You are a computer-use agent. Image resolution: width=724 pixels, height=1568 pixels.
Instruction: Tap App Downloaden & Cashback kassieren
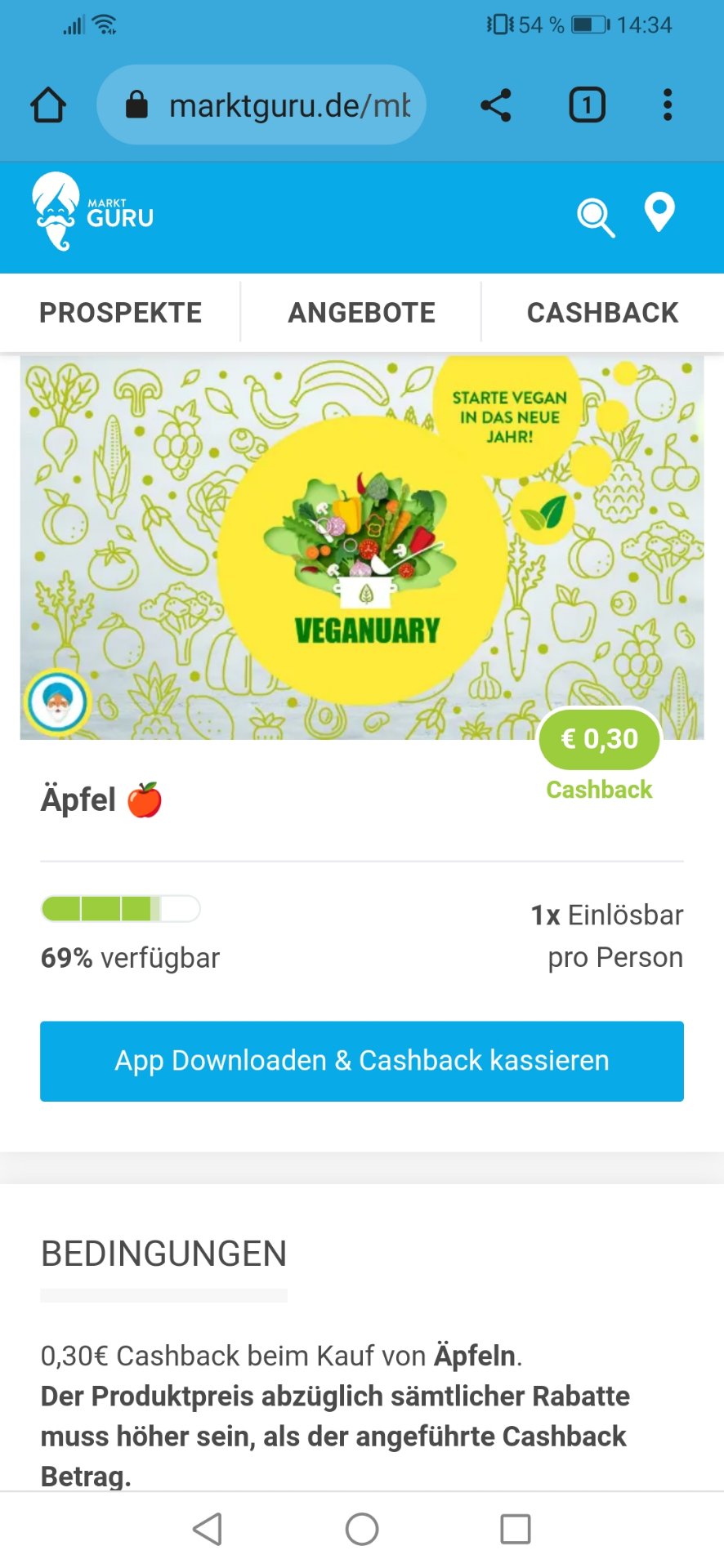click(x=362, y=1061)
